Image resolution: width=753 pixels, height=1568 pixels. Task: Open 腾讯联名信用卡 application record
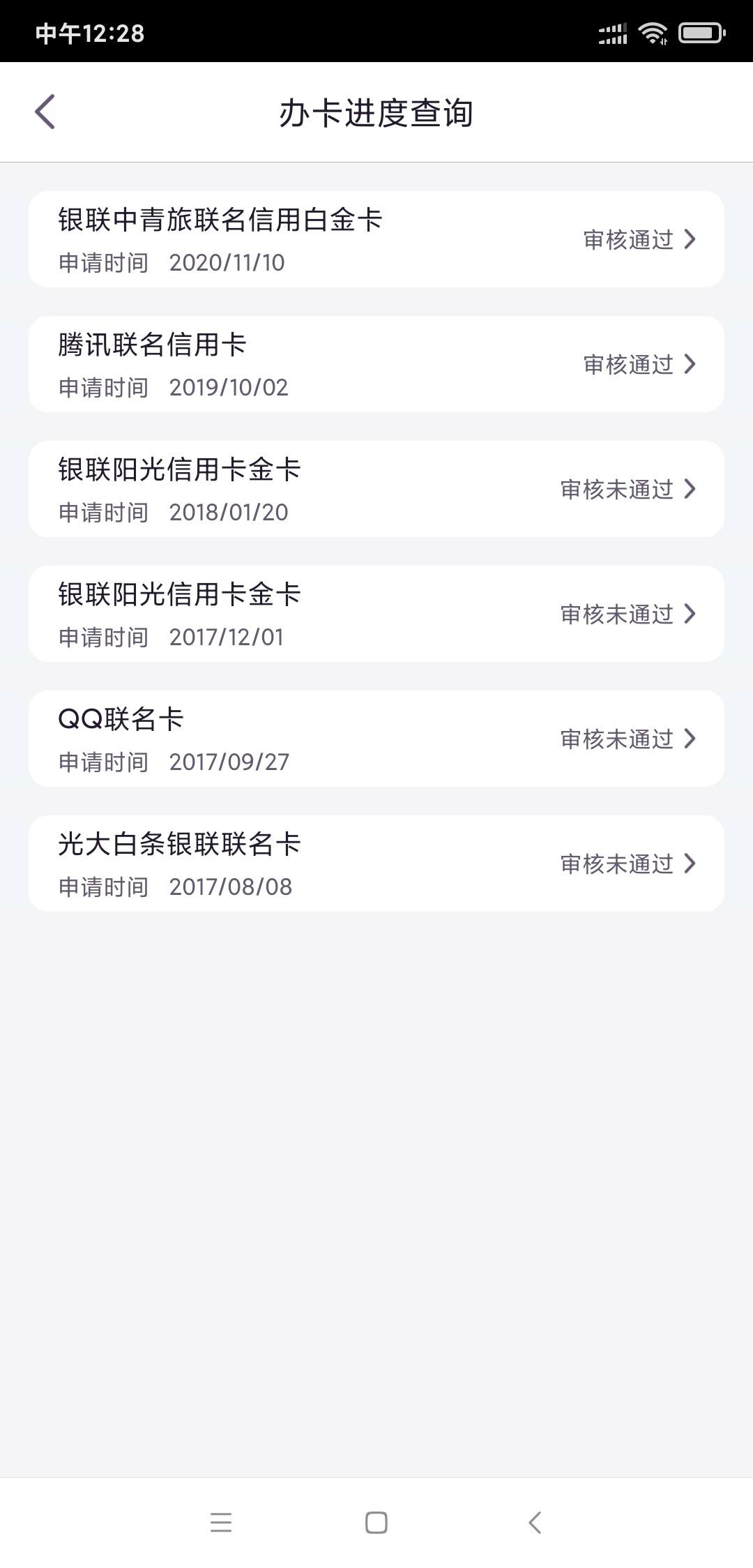pos(376,364)
